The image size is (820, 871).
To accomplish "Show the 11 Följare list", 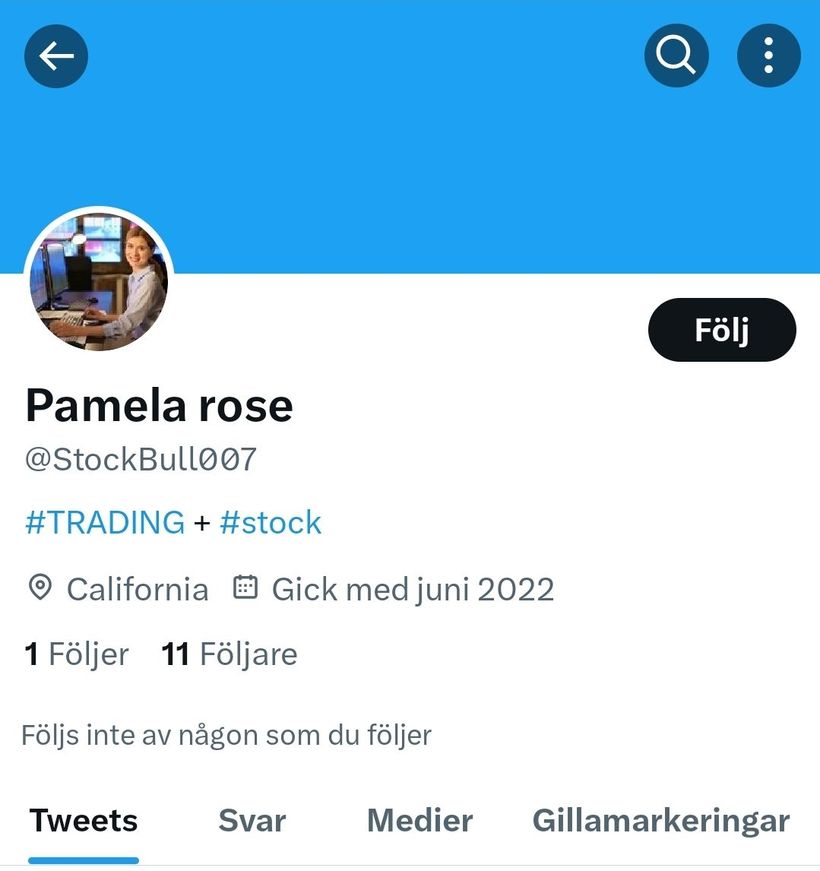I will pos(229,654).
